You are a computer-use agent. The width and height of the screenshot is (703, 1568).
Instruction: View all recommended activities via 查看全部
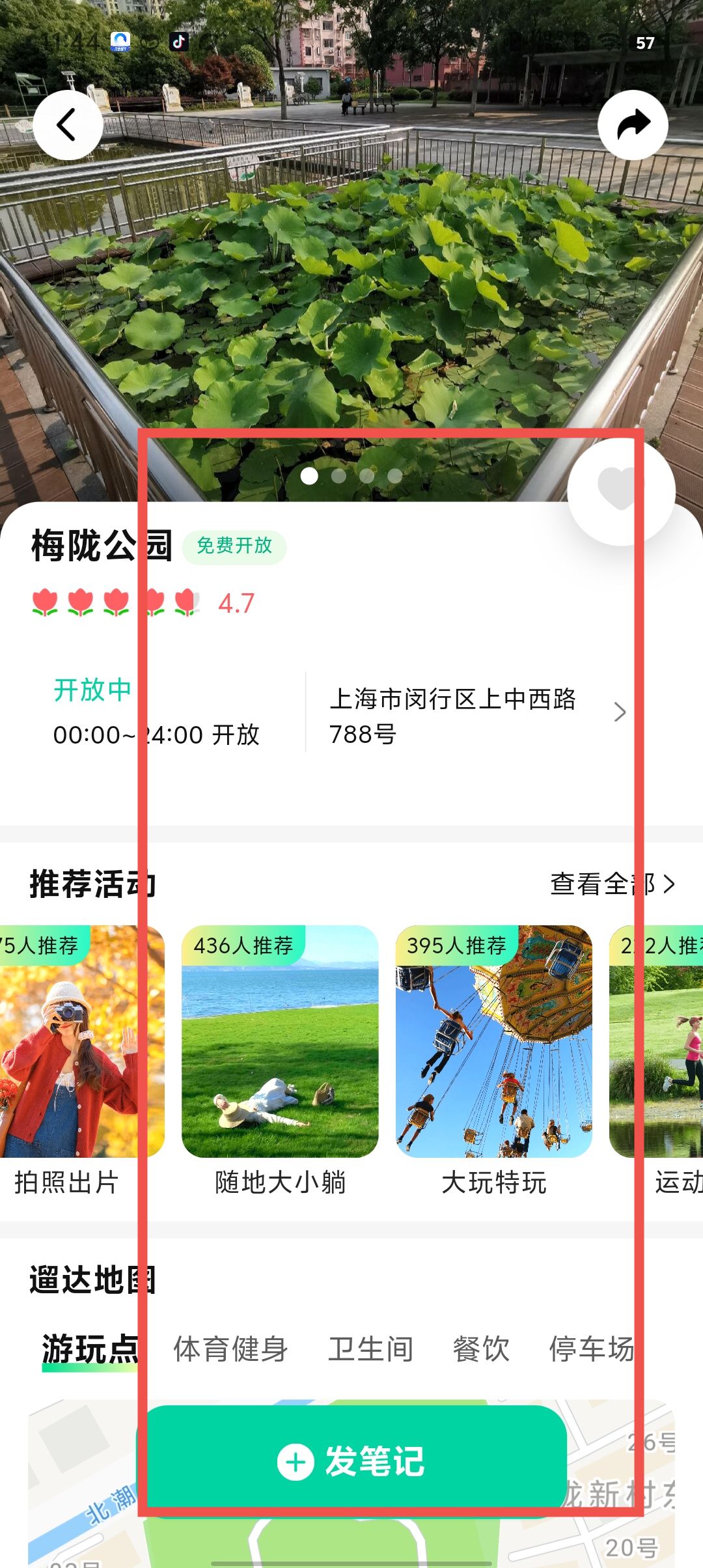pos(612,884)
